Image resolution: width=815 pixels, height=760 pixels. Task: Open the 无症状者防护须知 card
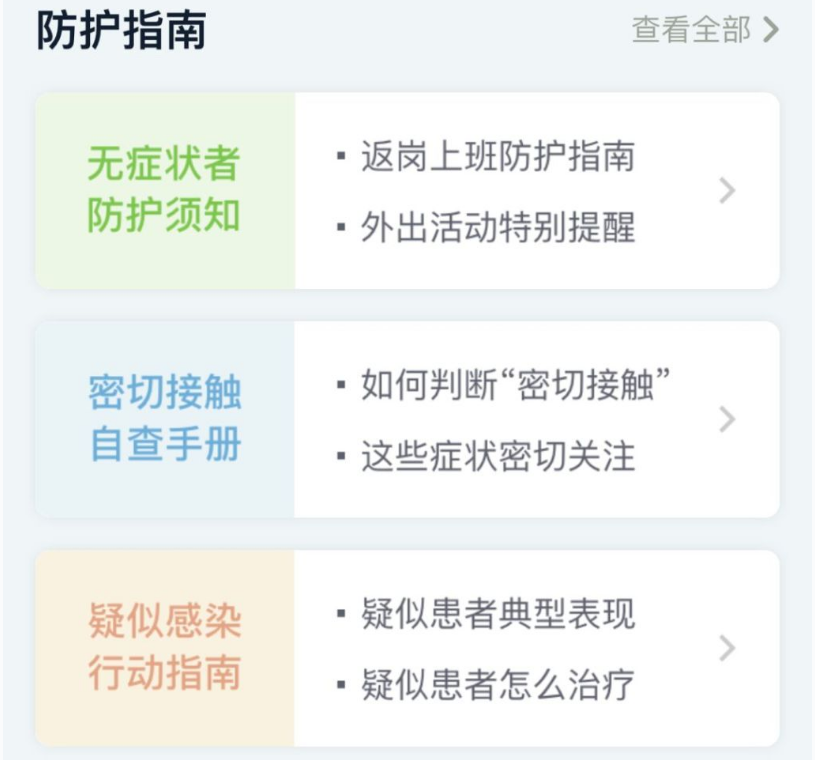[165, 191]
